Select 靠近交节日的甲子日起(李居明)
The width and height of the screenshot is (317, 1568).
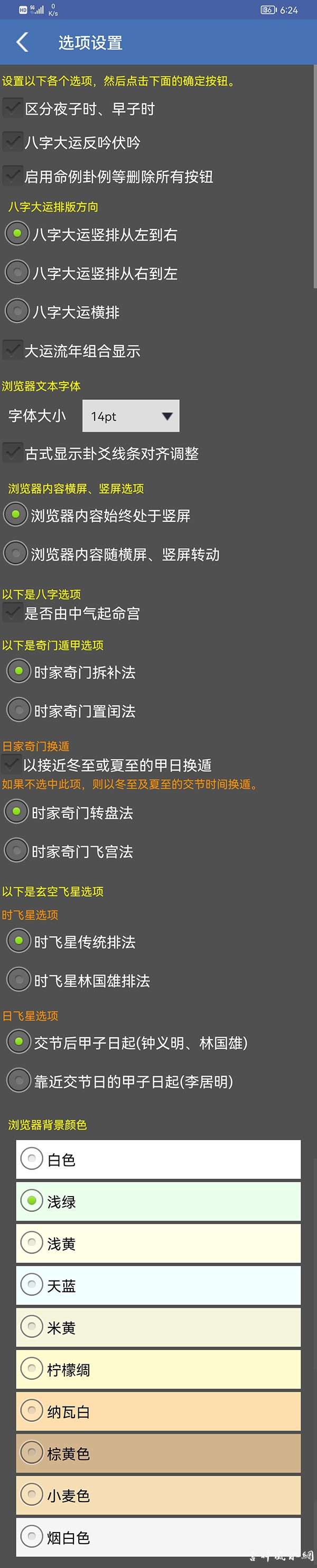[19, 1081]
